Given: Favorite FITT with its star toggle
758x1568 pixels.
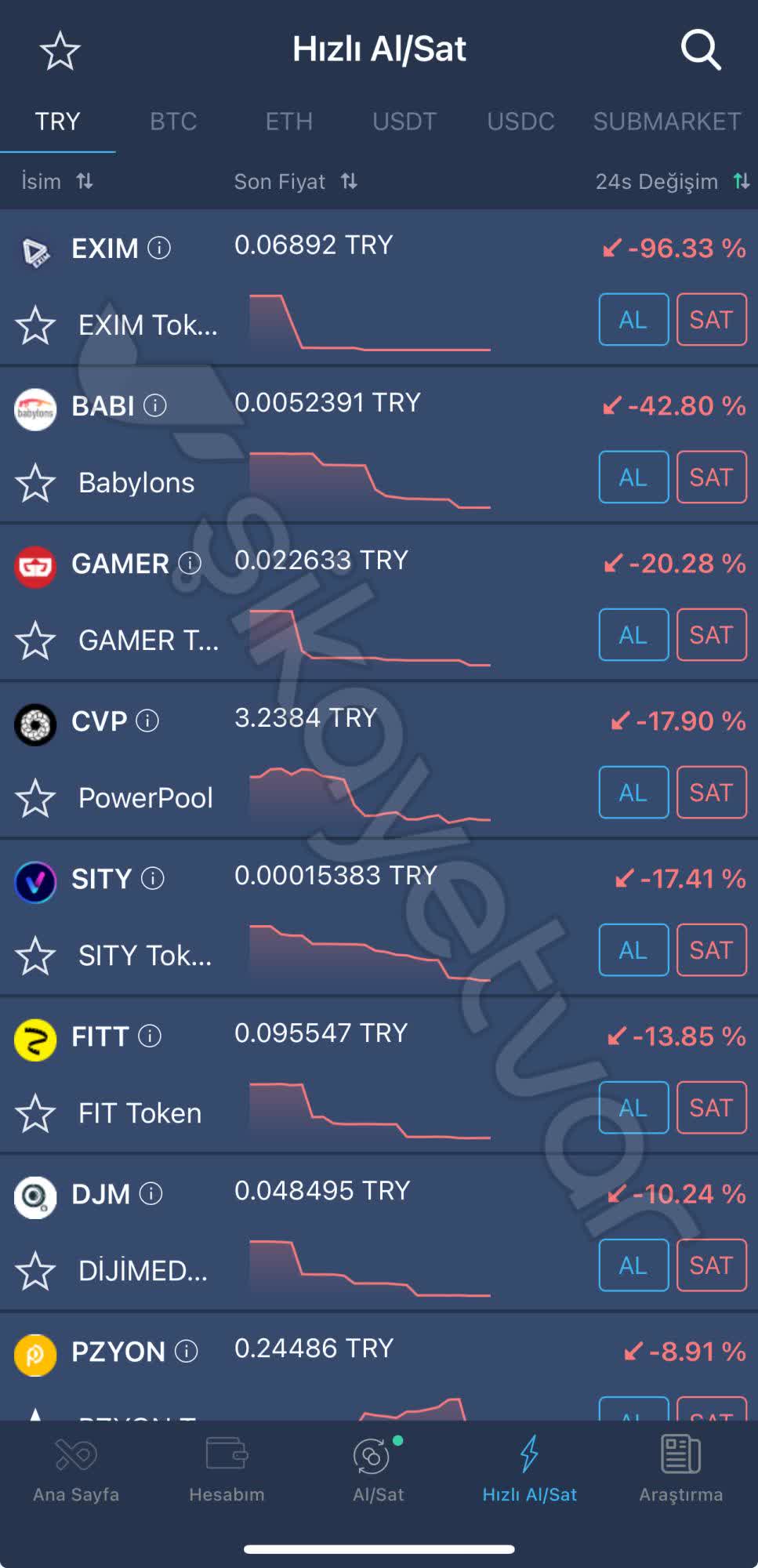Looking at the screenshot, I should 35,1112.
